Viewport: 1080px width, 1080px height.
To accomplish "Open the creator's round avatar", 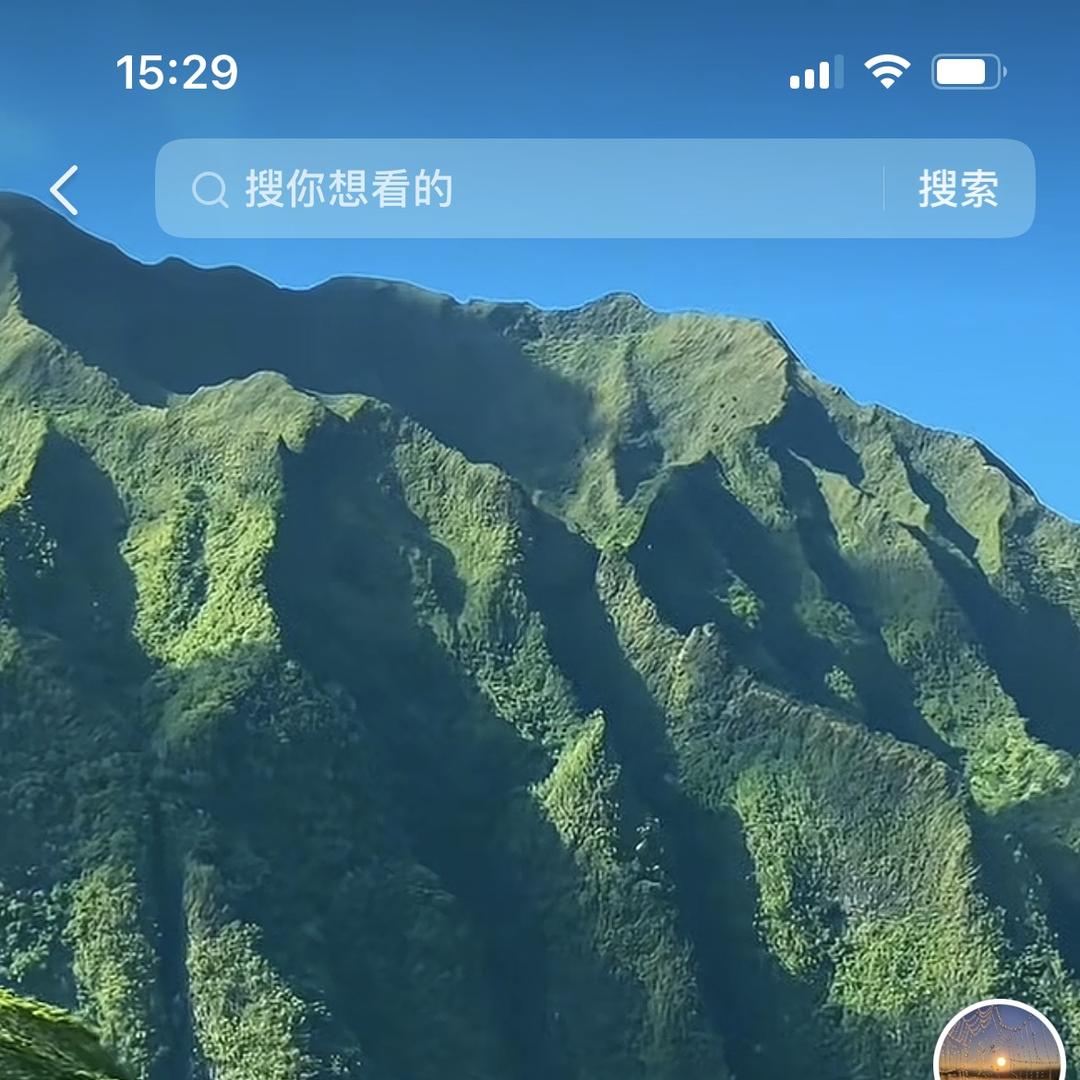I will click(x=999, y=1047).
